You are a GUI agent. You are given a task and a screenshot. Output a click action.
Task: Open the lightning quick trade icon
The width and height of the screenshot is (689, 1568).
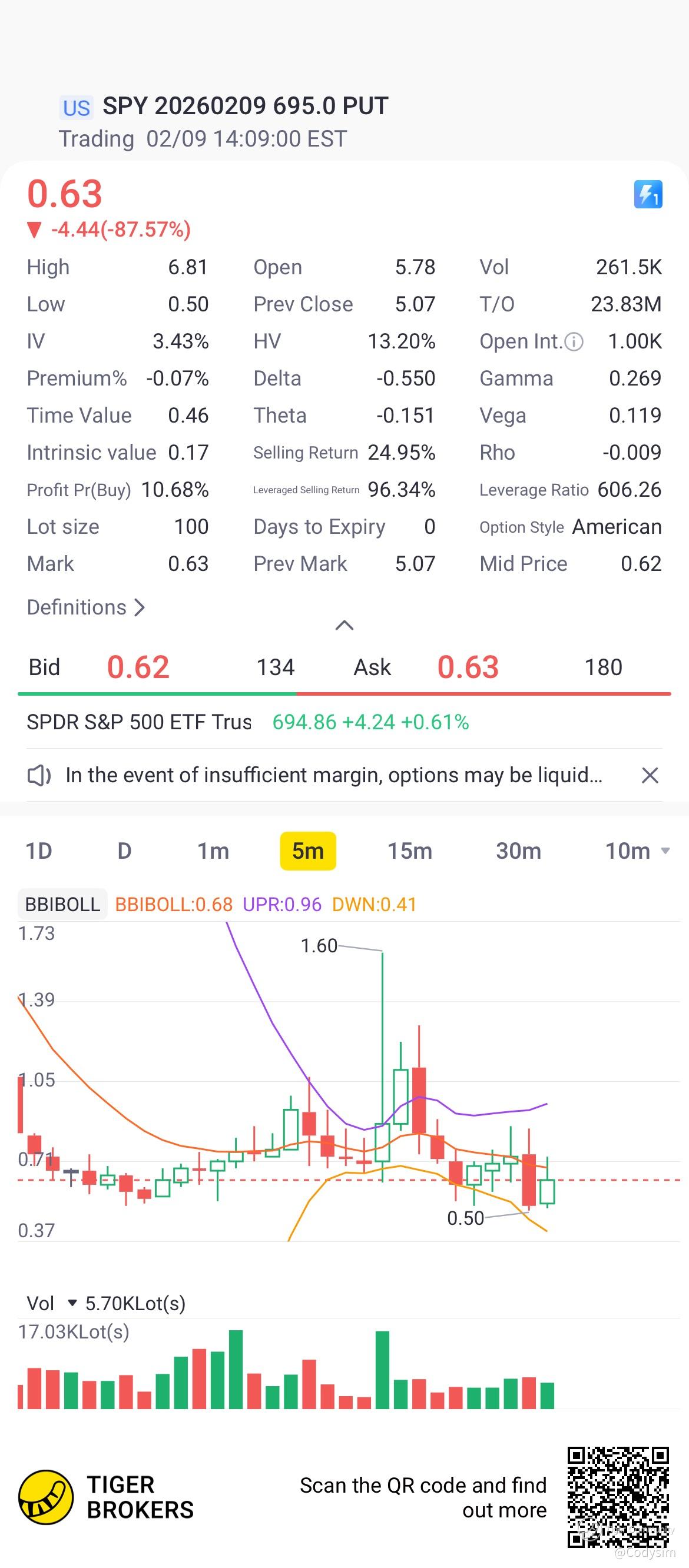coord(648,195)
